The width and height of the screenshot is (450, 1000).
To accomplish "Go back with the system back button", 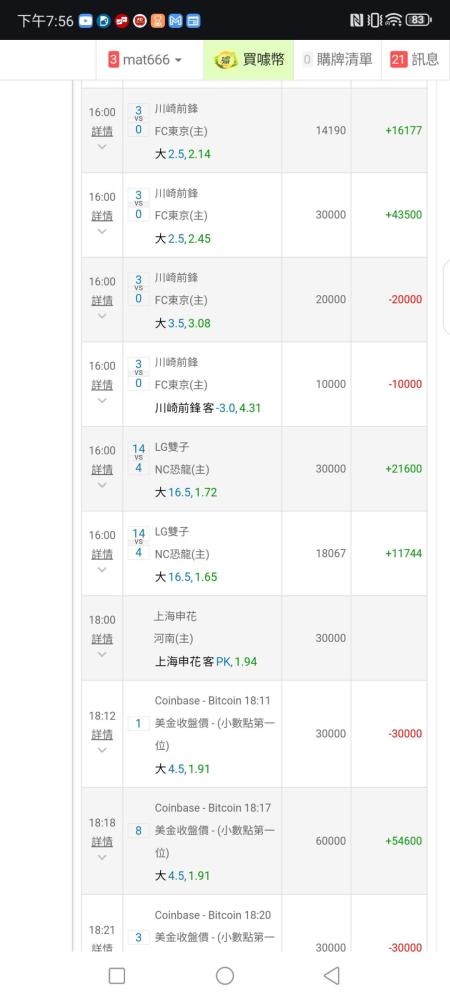I will click(x=331, y=975).
